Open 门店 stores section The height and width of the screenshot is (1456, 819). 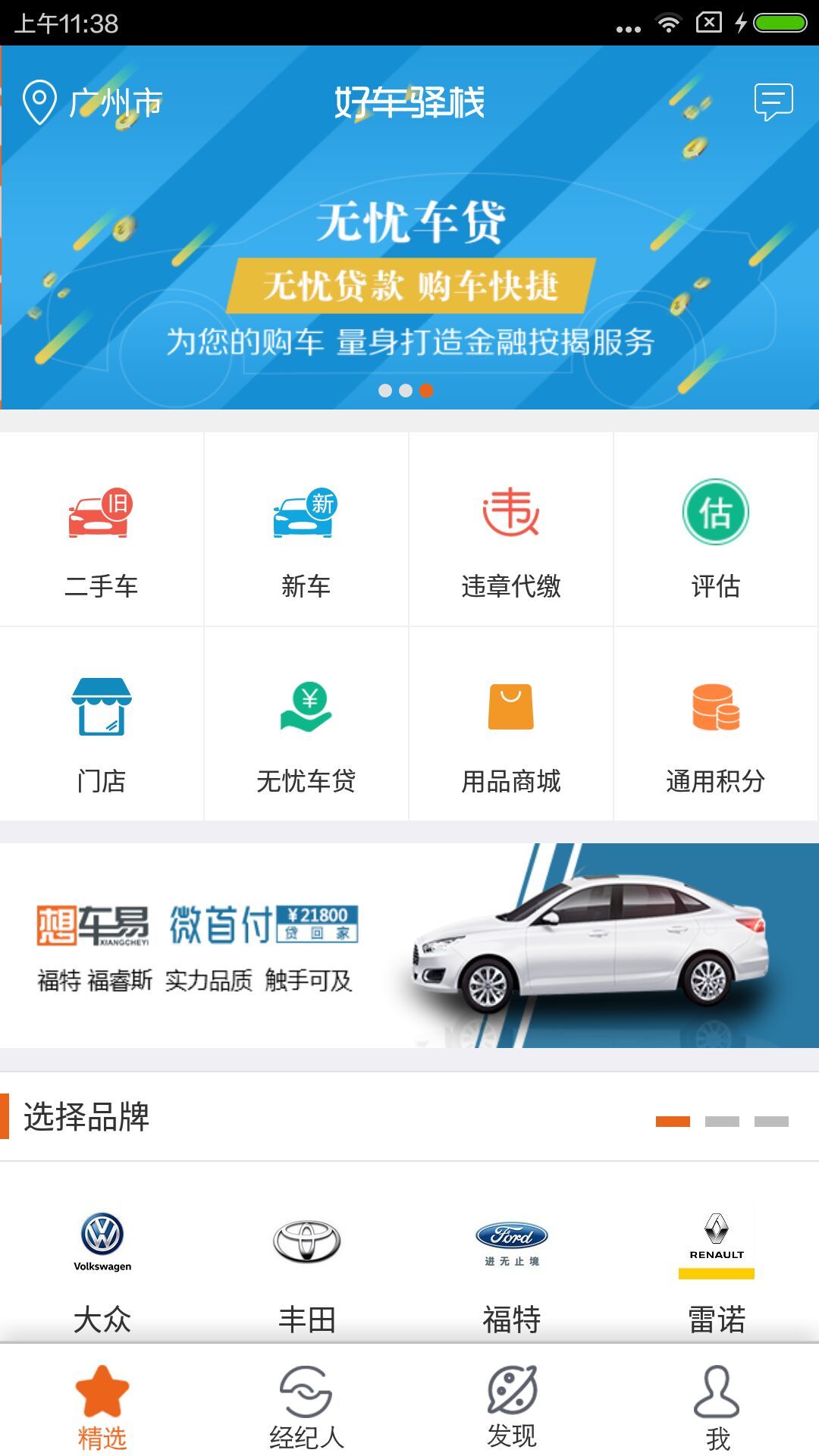tap(102, 726)
